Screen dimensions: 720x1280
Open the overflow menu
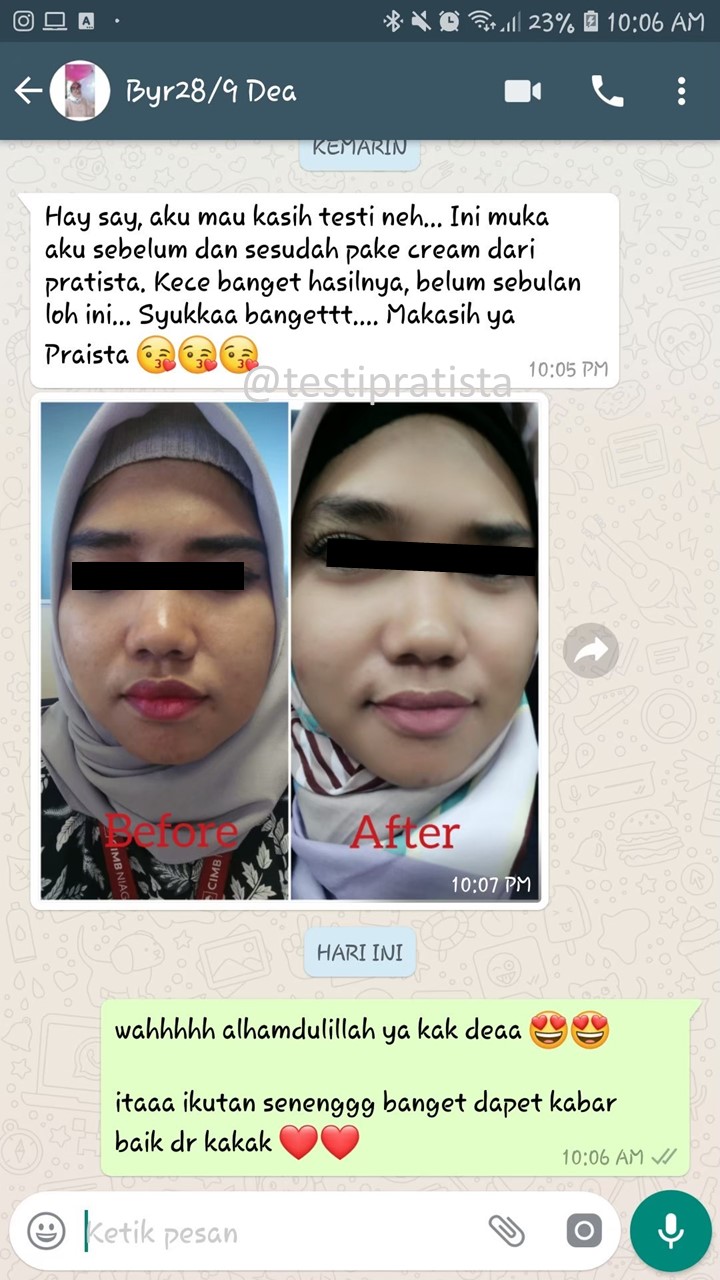[681, 92]
